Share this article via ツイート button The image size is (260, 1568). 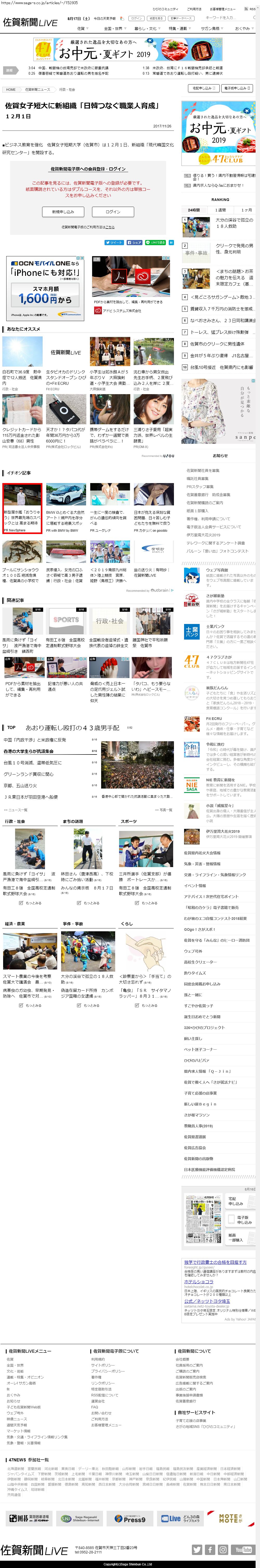tap(114, 242)
